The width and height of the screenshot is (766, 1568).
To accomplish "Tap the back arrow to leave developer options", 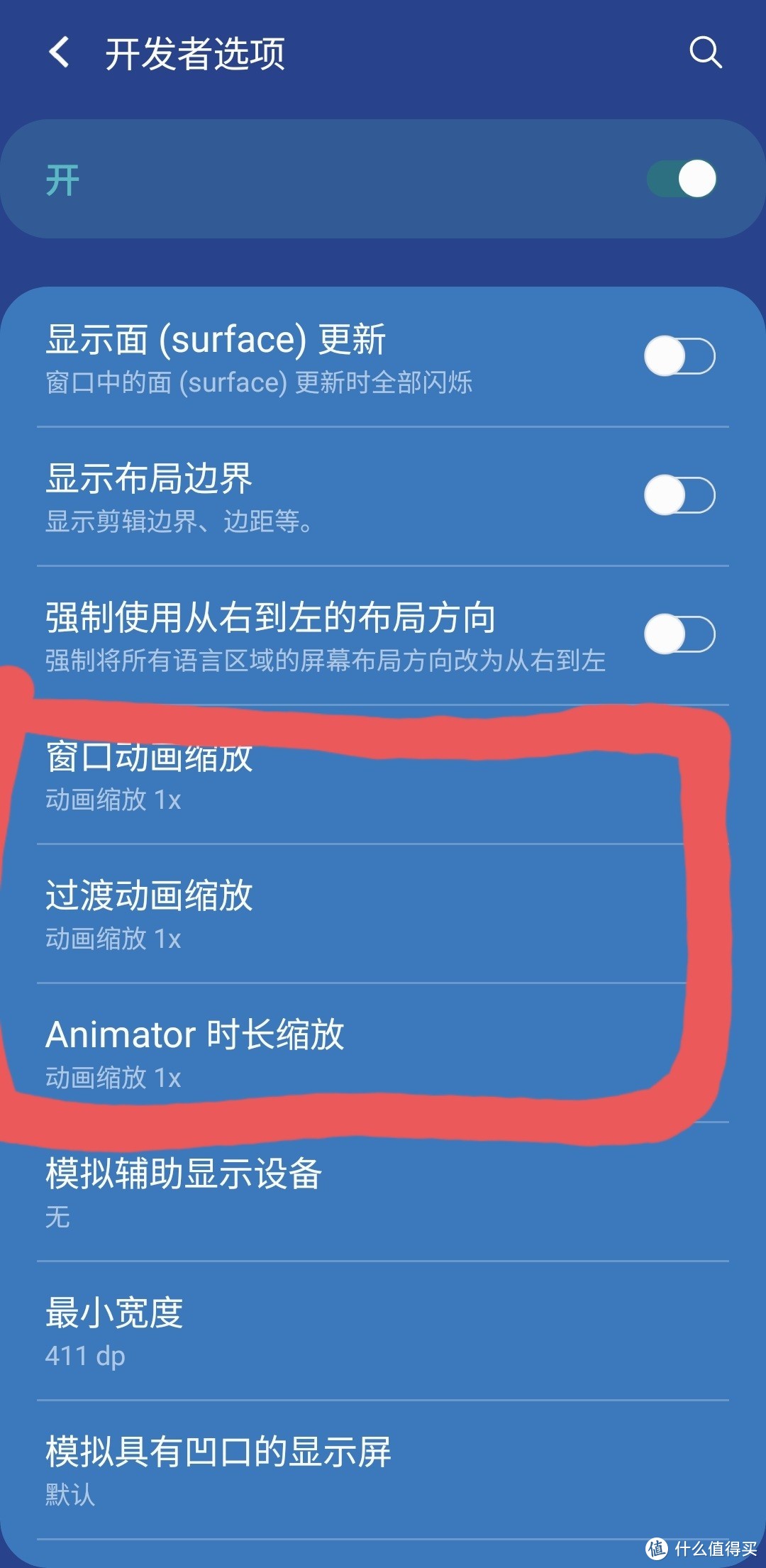I will 60,53.
